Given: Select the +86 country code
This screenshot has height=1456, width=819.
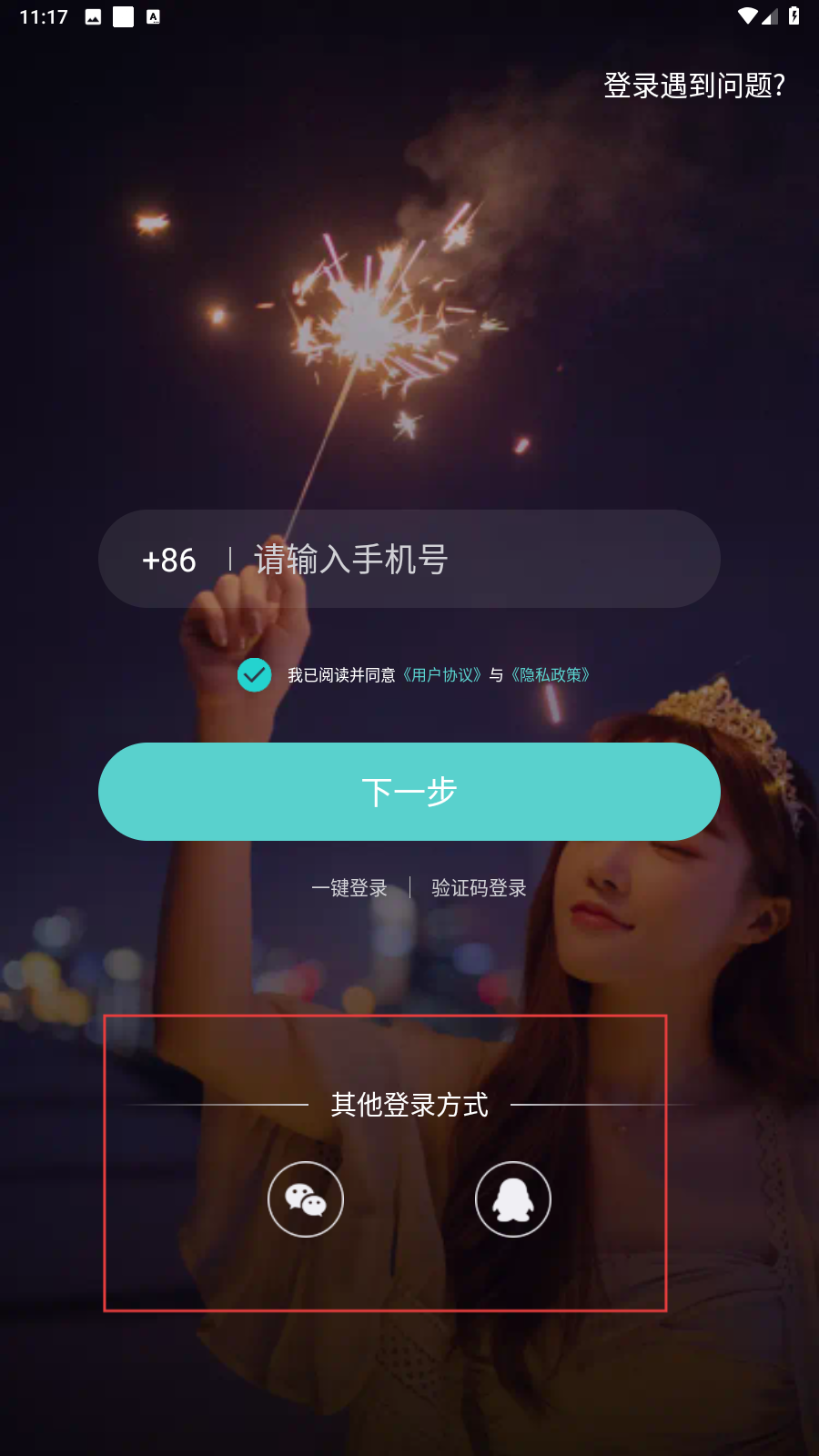Looking at the screenshot, I should tap(169, 560).
